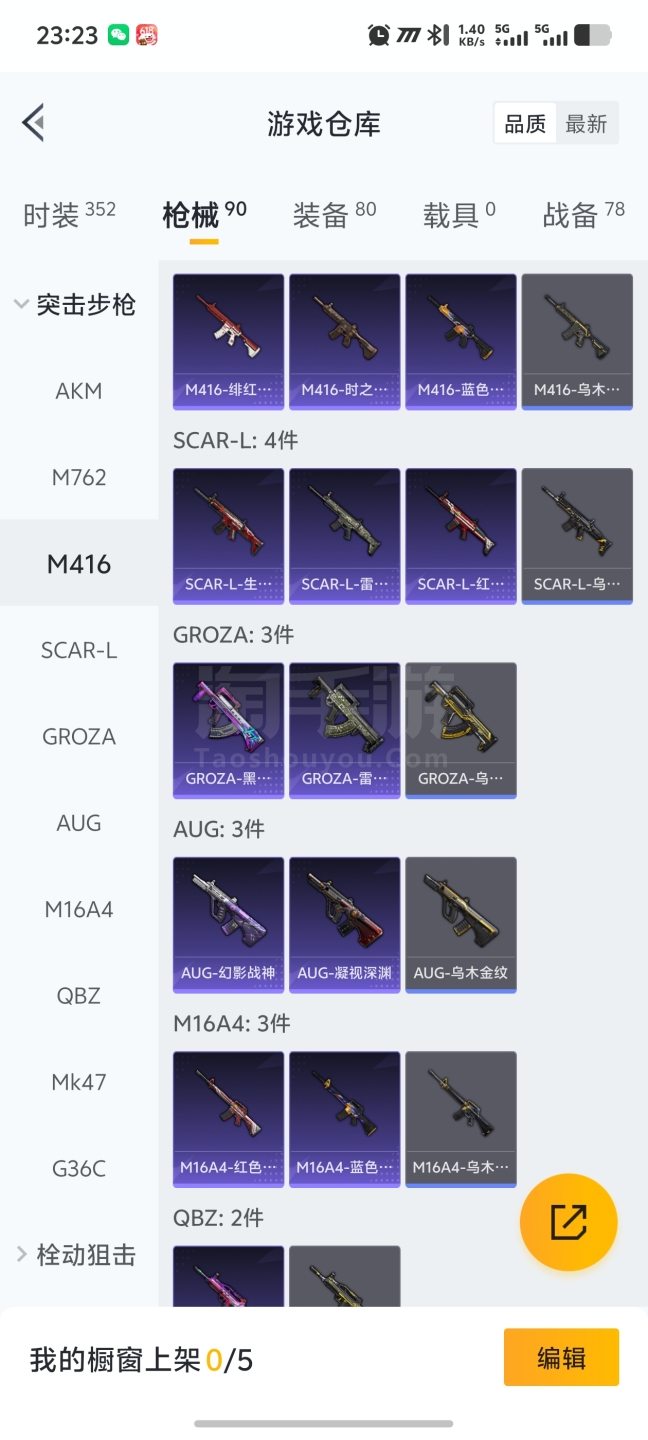The image size is (648, 1440).
Task: Go back using the top-left arrow
Action: pos(33,124)
